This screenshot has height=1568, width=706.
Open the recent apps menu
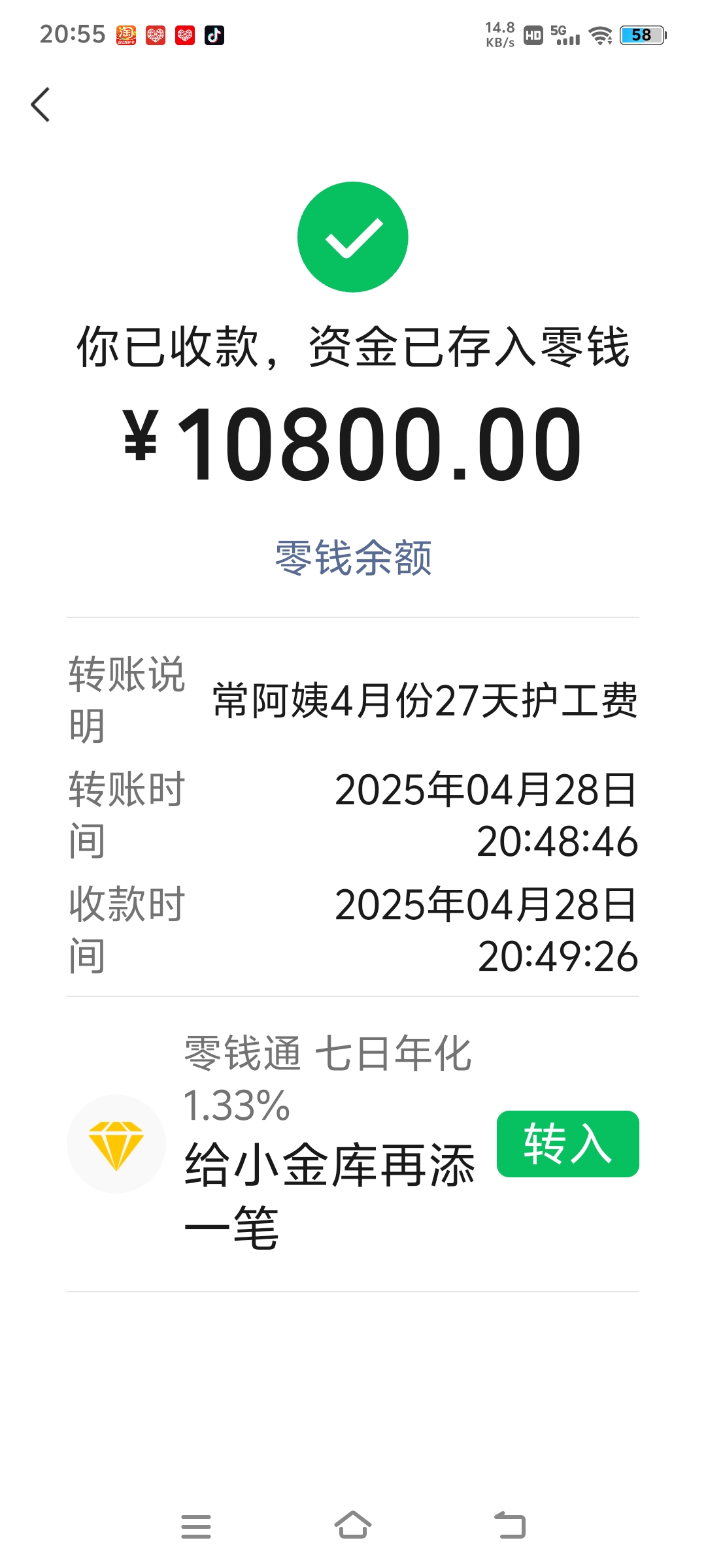click(x=196, y=1526)
